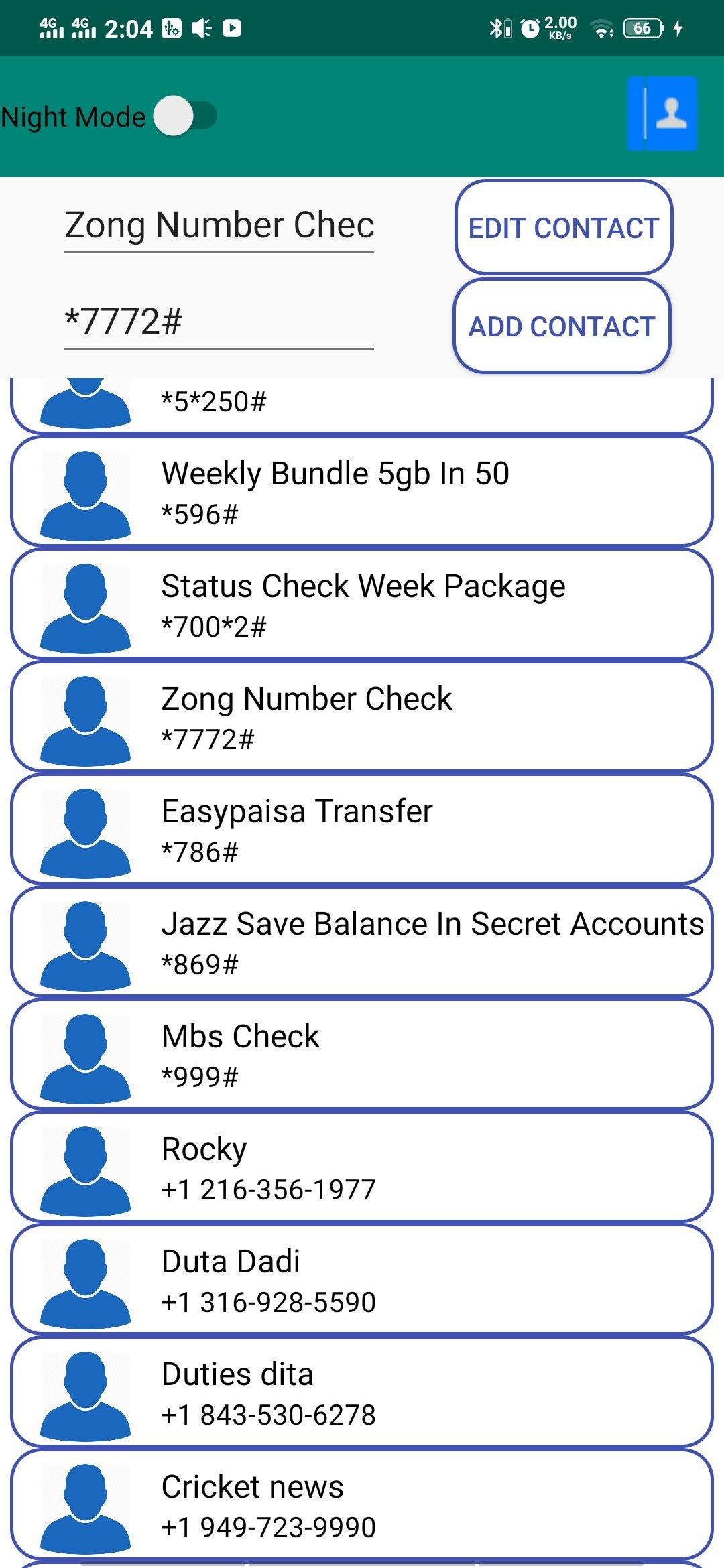Open Status Check Week Package entry
This screenshot has width=724, height=1568.
click(x=362, y=604)
